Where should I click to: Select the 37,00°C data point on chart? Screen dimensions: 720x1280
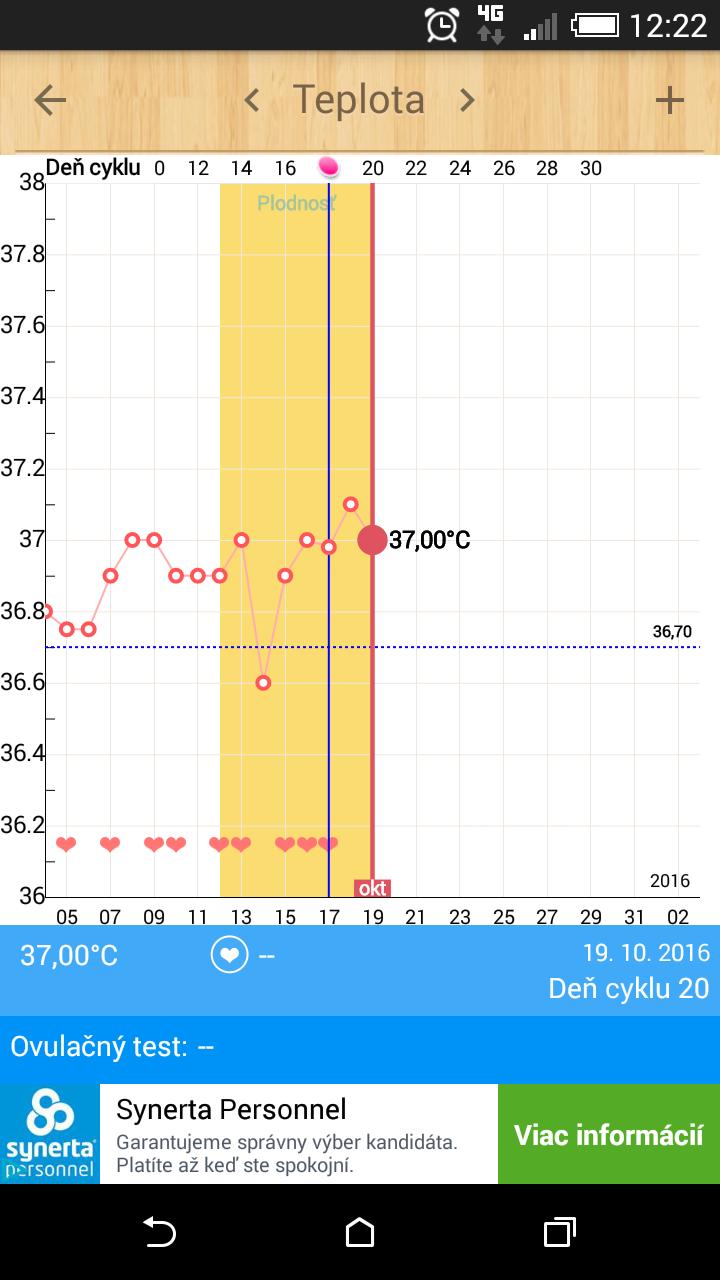pos(372,540)
